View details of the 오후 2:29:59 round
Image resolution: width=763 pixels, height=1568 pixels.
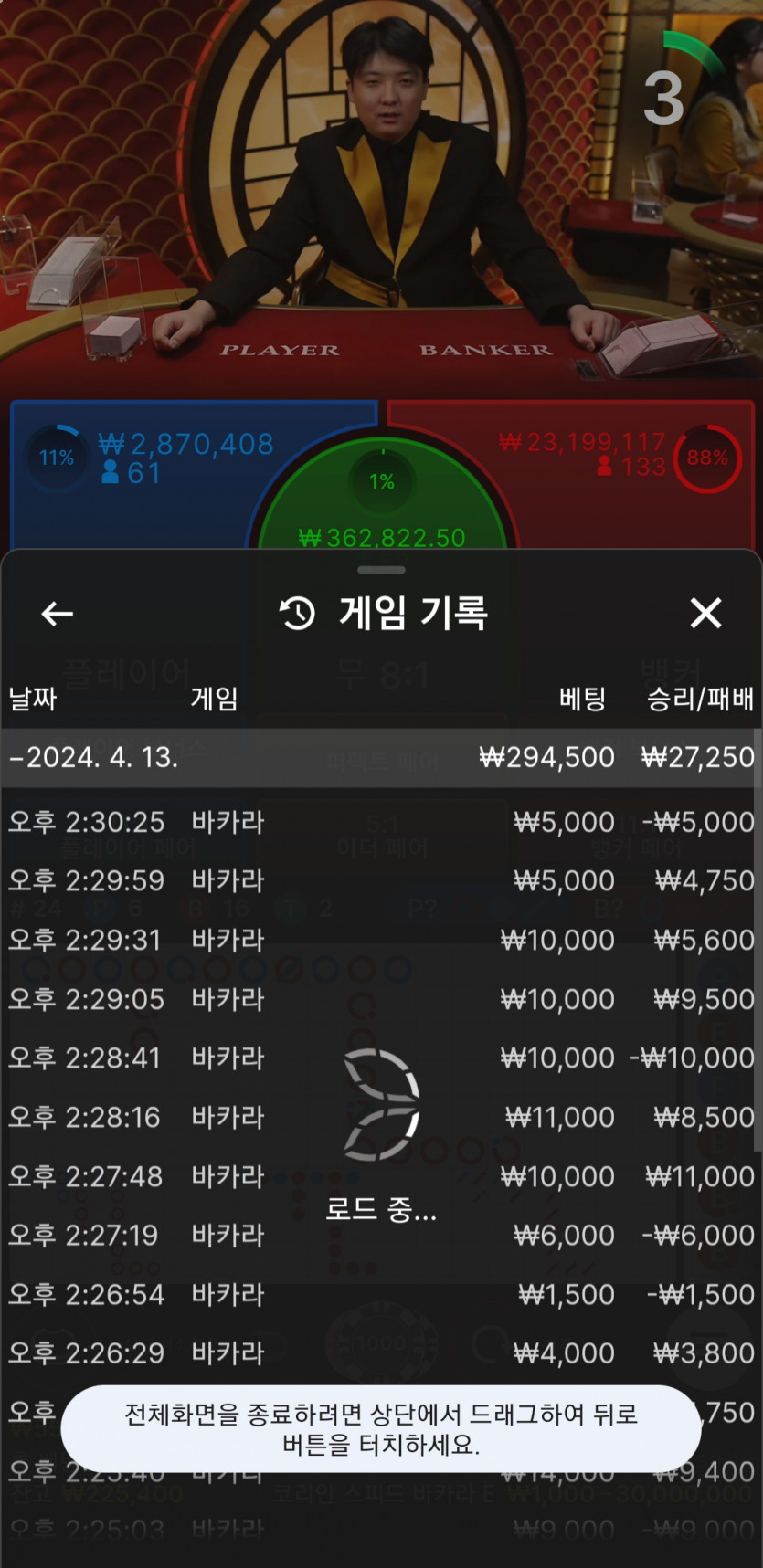click(381, 881)
